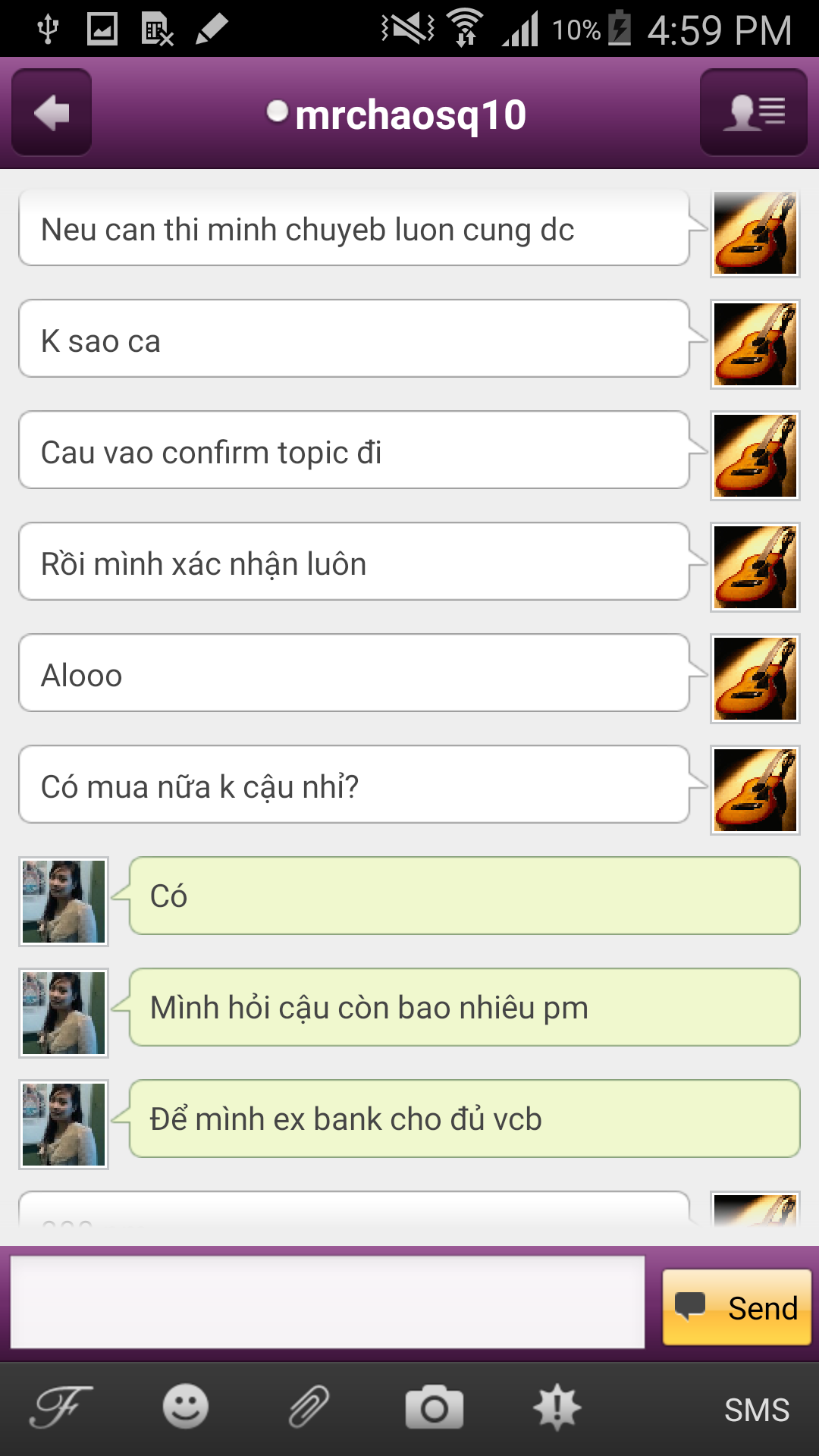The width and height of the screenshot is (819, 1456).
Task: Open the contact details menu
Action: (x=753, y=113)
